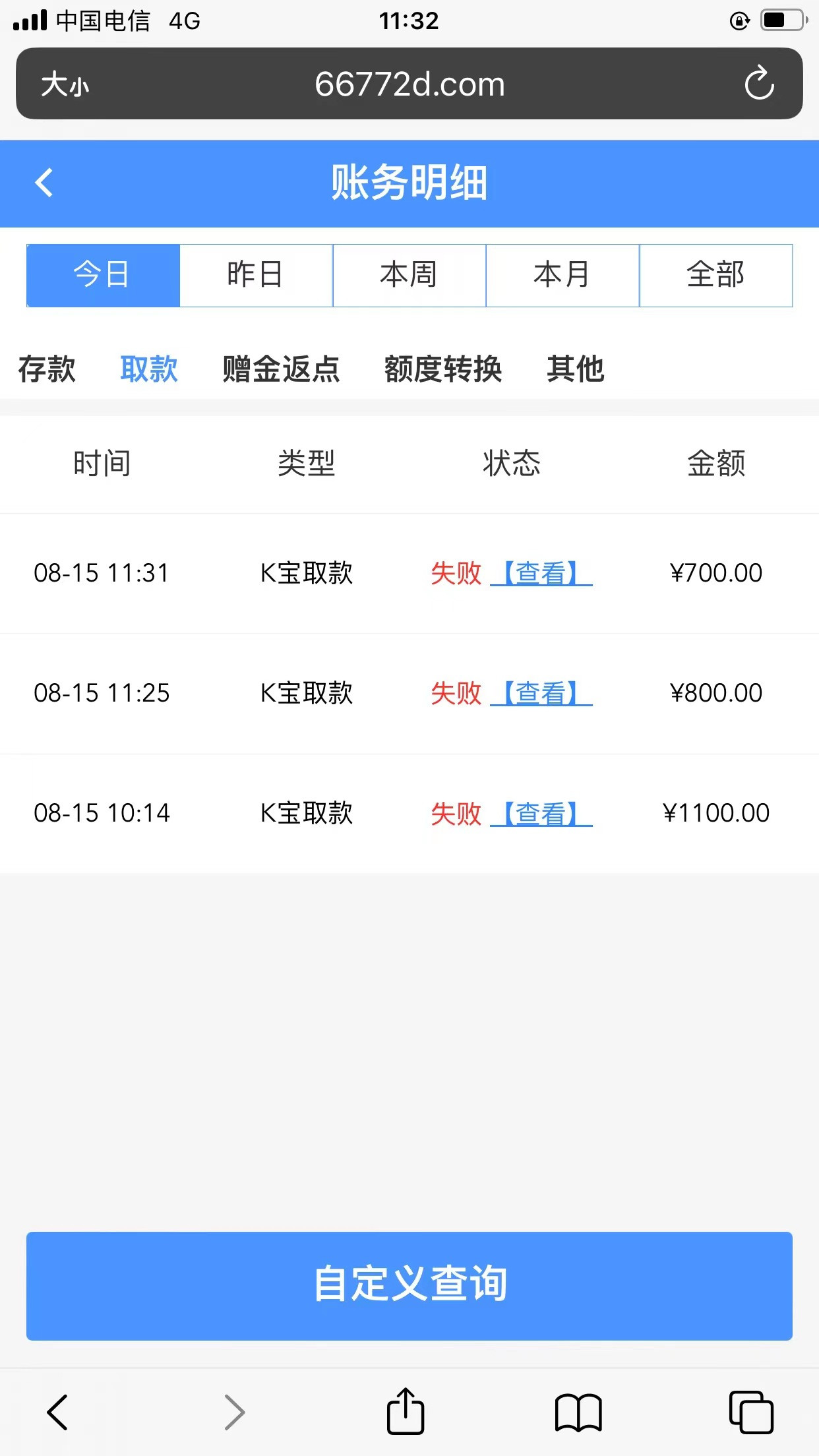
Task: Reload the page in address bar
Action: click(759, 83)
